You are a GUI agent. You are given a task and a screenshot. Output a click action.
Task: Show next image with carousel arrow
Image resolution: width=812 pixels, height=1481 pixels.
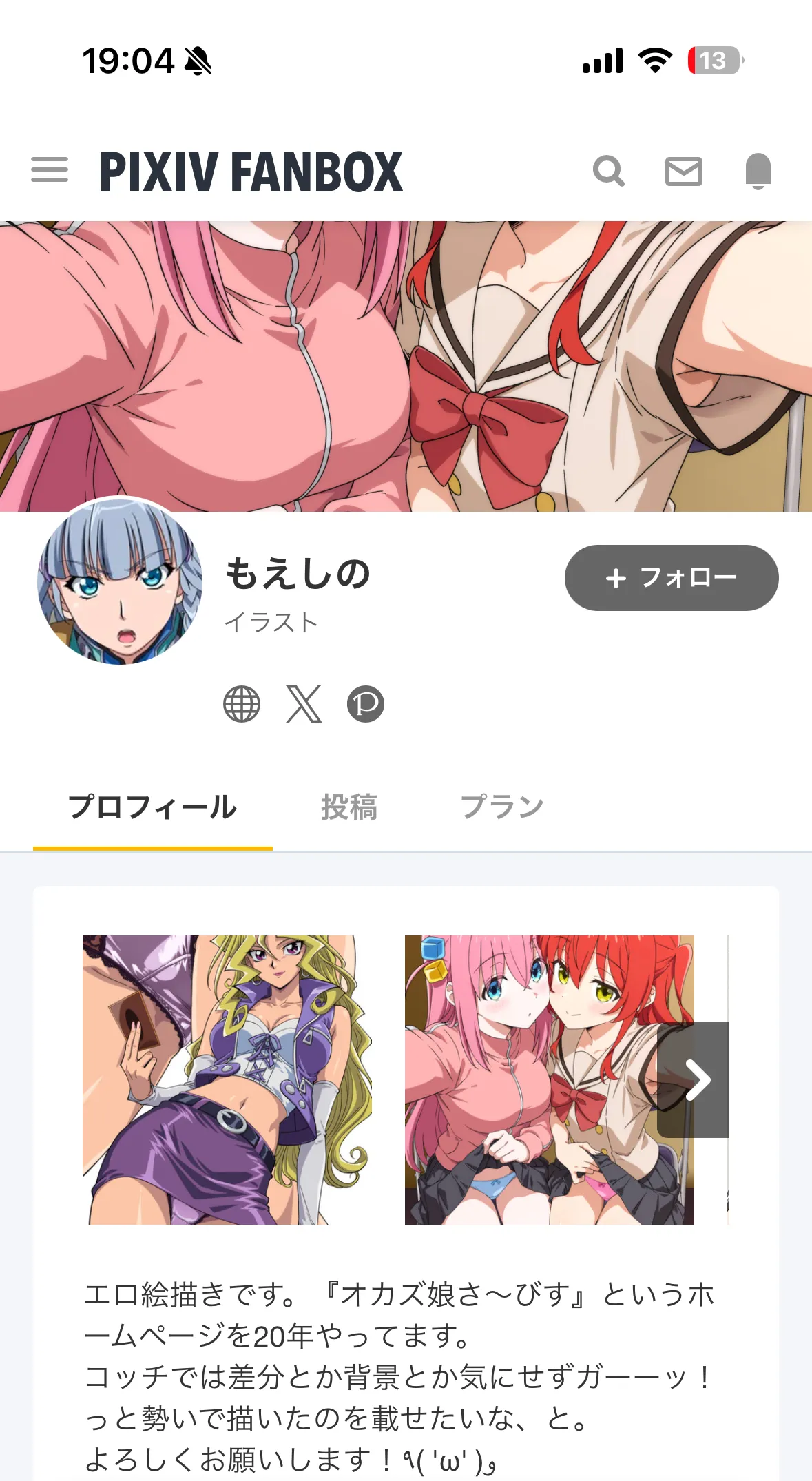tap(696, 1080)
